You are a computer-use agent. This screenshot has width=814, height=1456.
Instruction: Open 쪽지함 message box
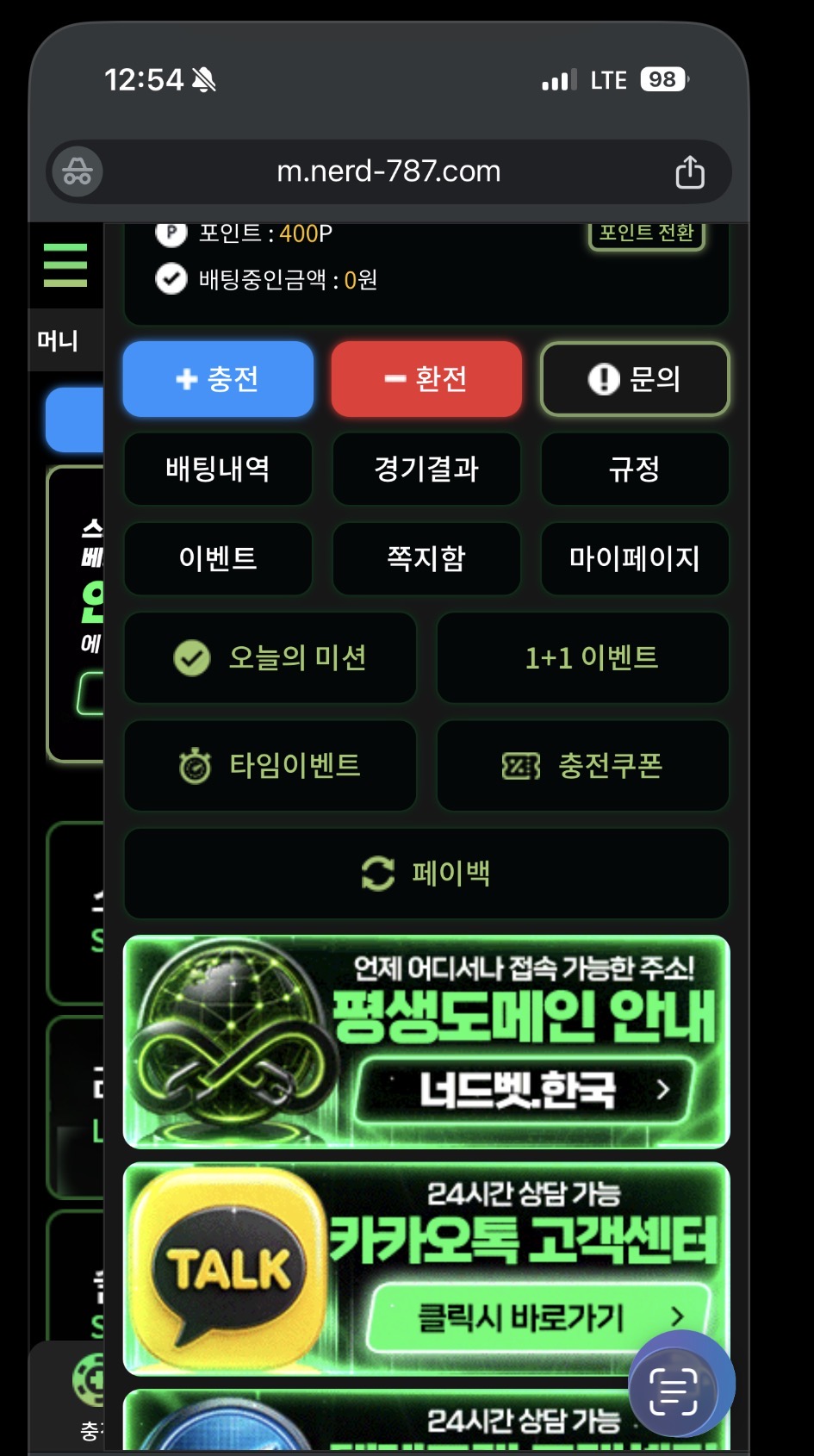coord(426,558)
